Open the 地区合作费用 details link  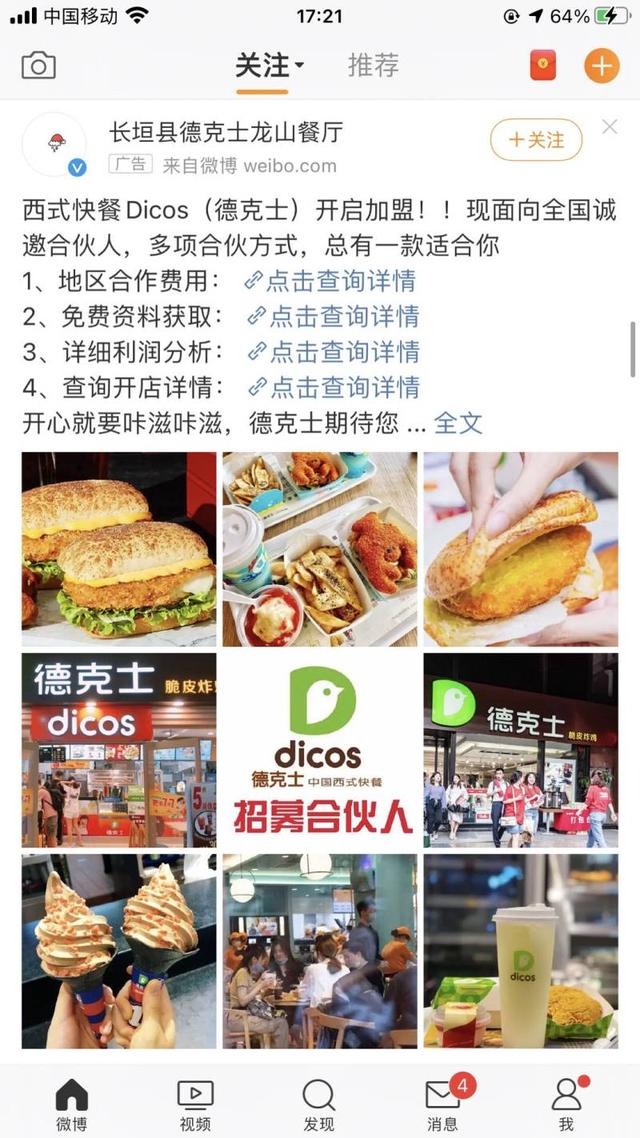click(x=330, y=281)
